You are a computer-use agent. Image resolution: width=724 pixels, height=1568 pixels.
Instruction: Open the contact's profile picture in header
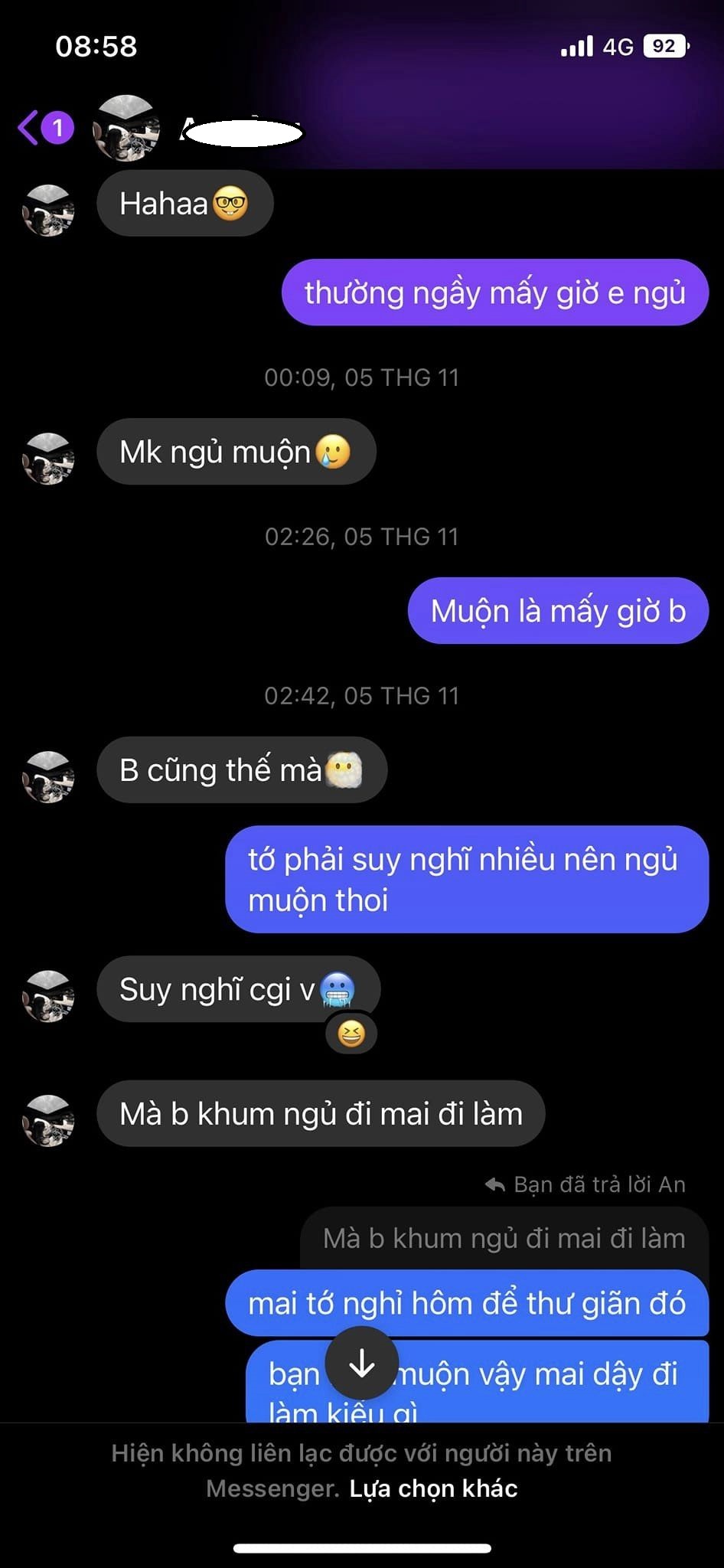coord(126,128)
